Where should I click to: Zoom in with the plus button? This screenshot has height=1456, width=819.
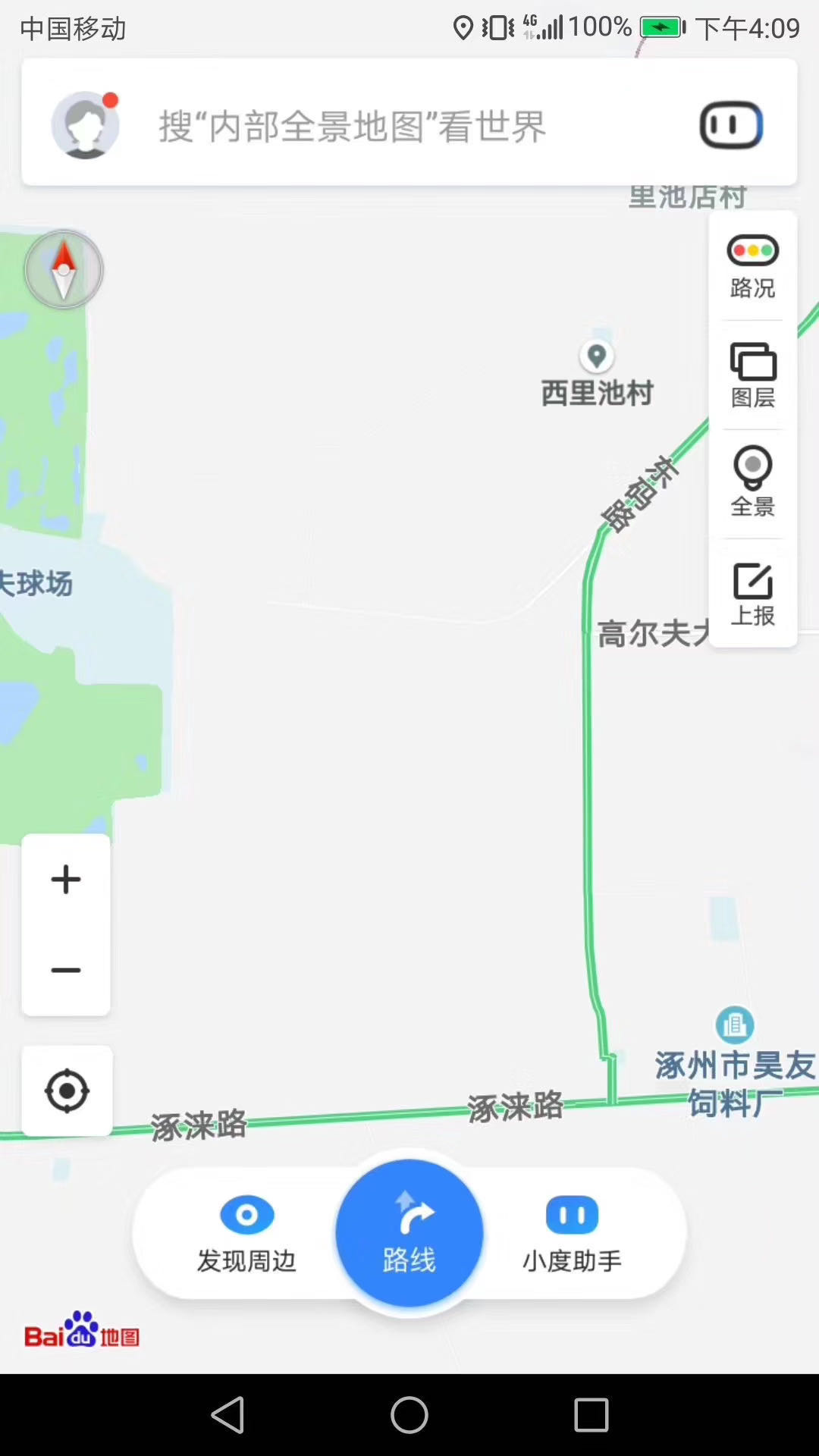click(x=66, y=880)
